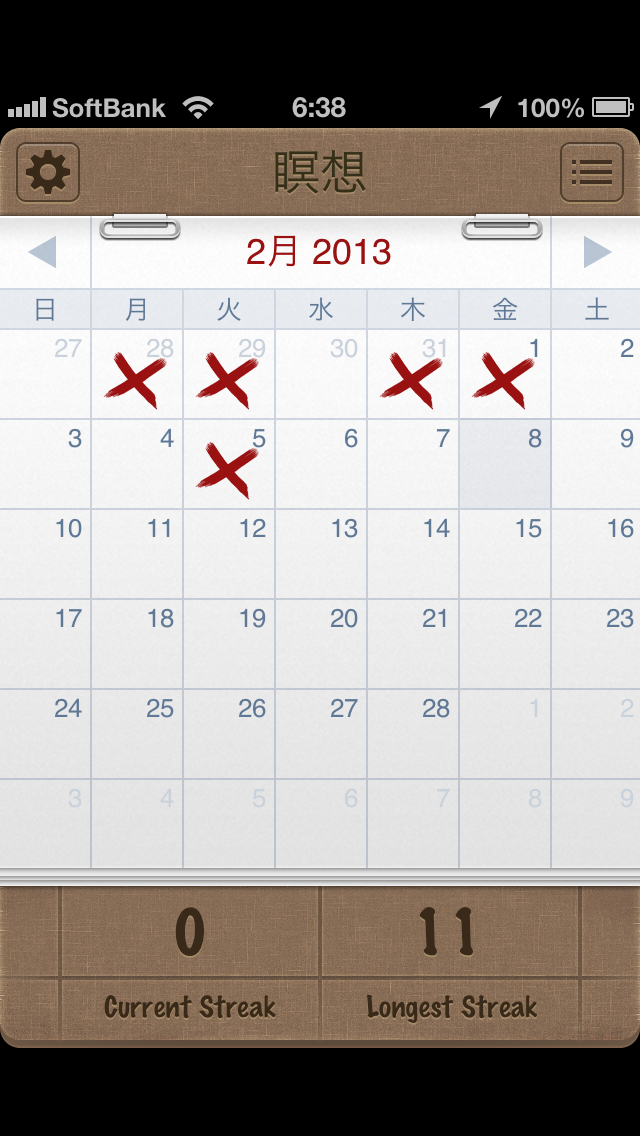640x1136 pixels.
Task: Go to the previous month
Action: click(43, 252)
